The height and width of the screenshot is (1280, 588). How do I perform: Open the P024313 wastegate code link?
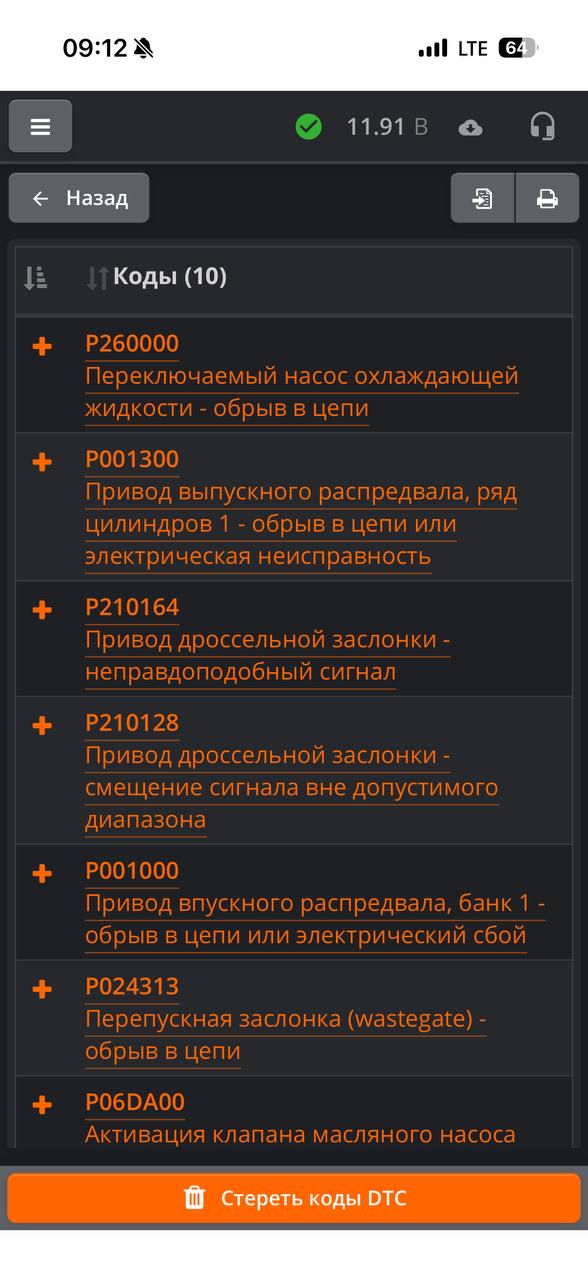(132, 988)
